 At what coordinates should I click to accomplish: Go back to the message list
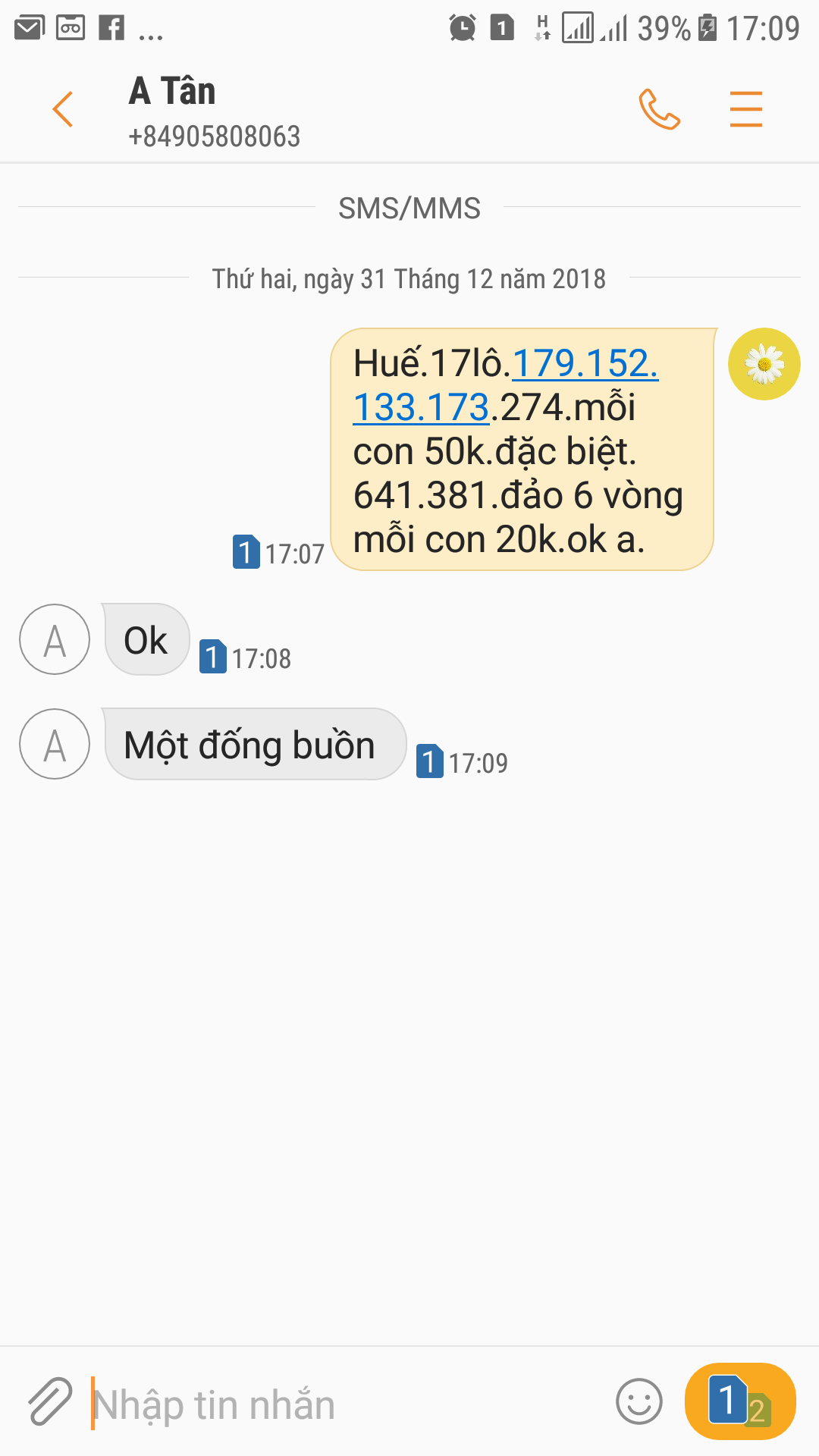click(63, 109)
